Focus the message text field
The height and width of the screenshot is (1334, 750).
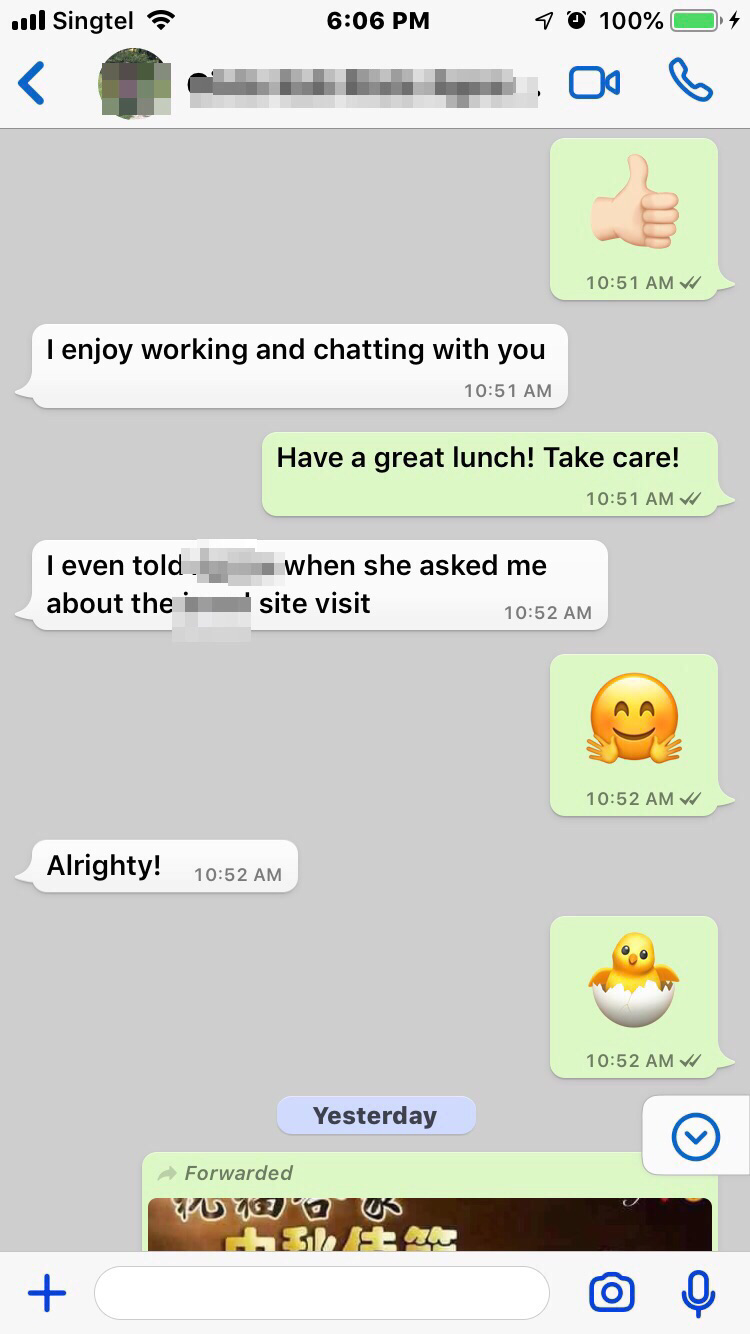click(321, 1294)
